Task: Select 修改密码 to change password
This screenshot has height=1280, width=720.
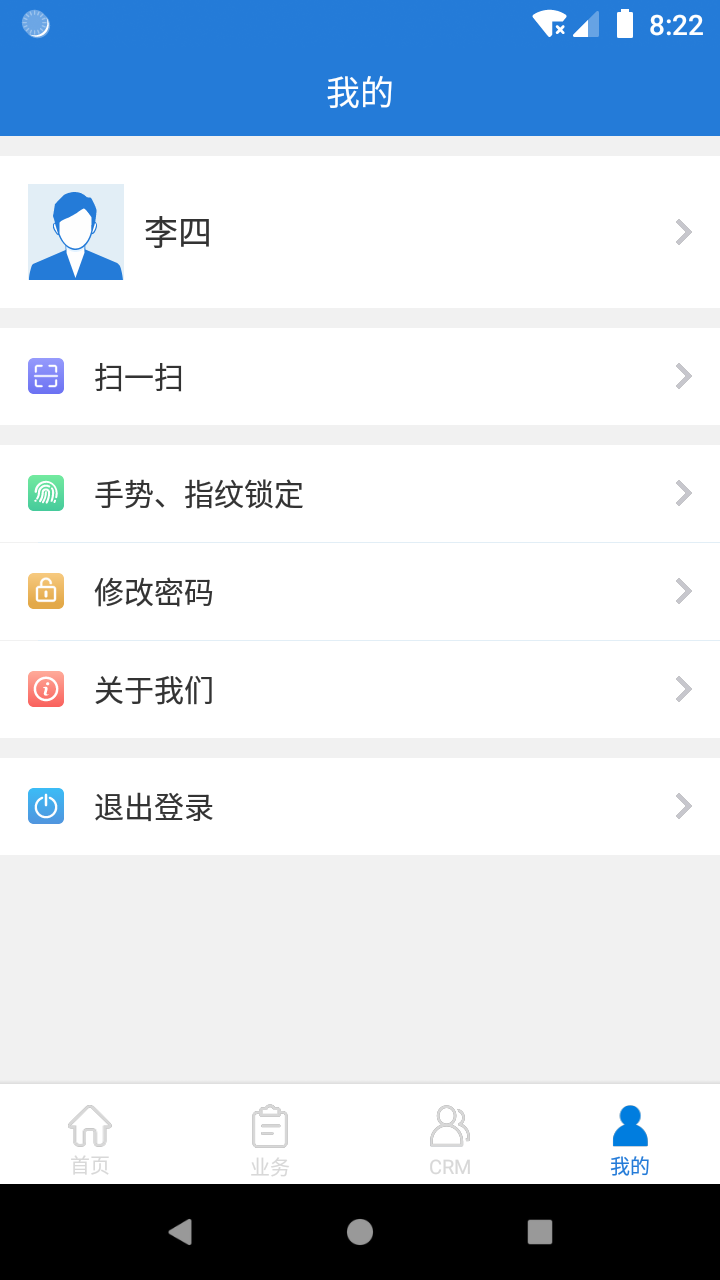Action: point(360,592)
